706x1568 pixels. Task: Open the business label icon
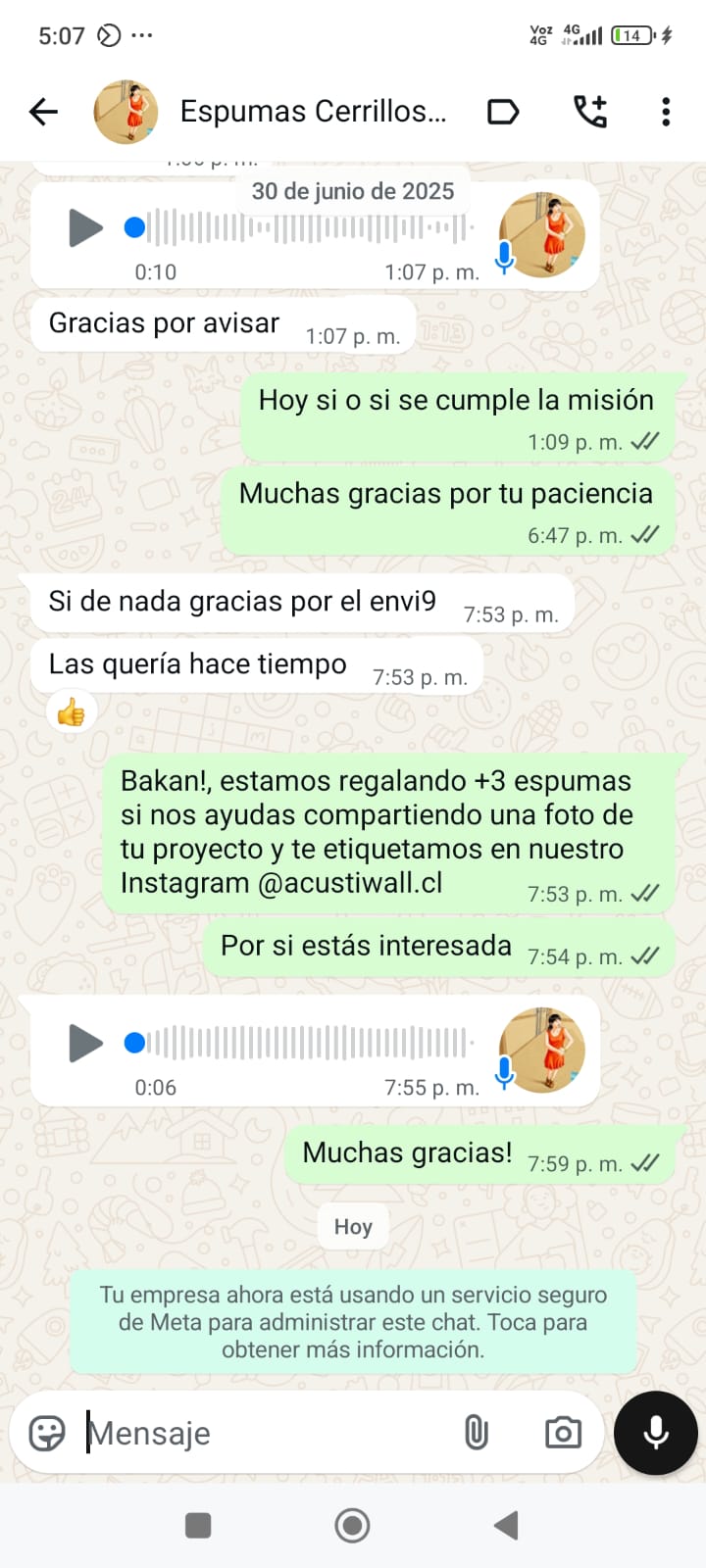pyautogui.click(x=503, y=111)
